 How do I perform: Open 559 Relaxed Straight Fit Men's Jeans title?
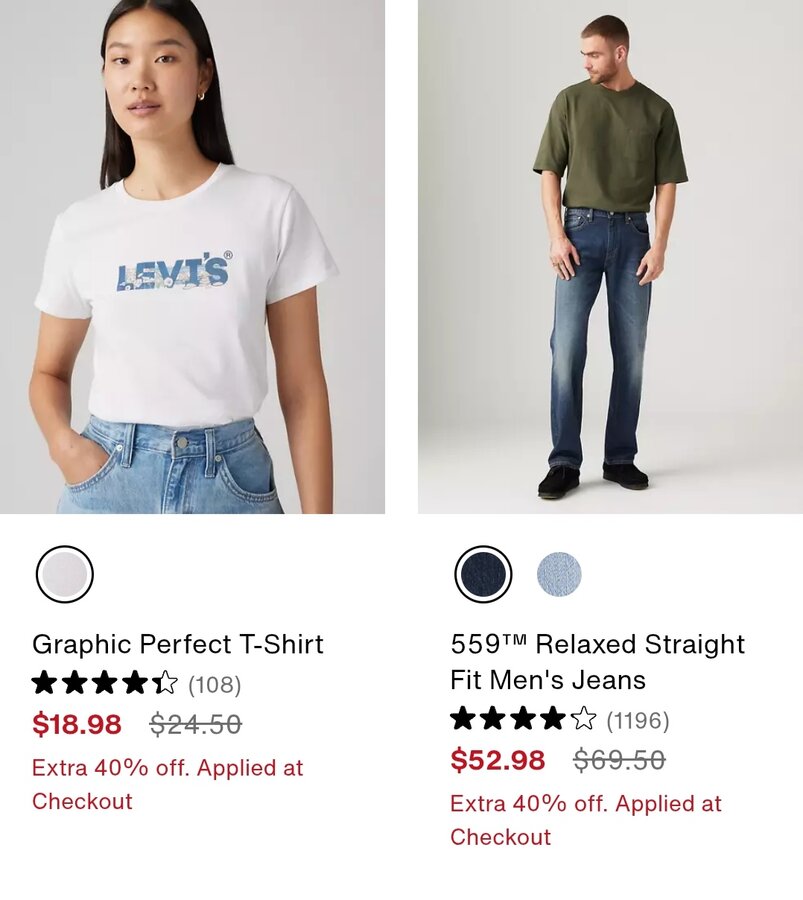click(597, 661)
